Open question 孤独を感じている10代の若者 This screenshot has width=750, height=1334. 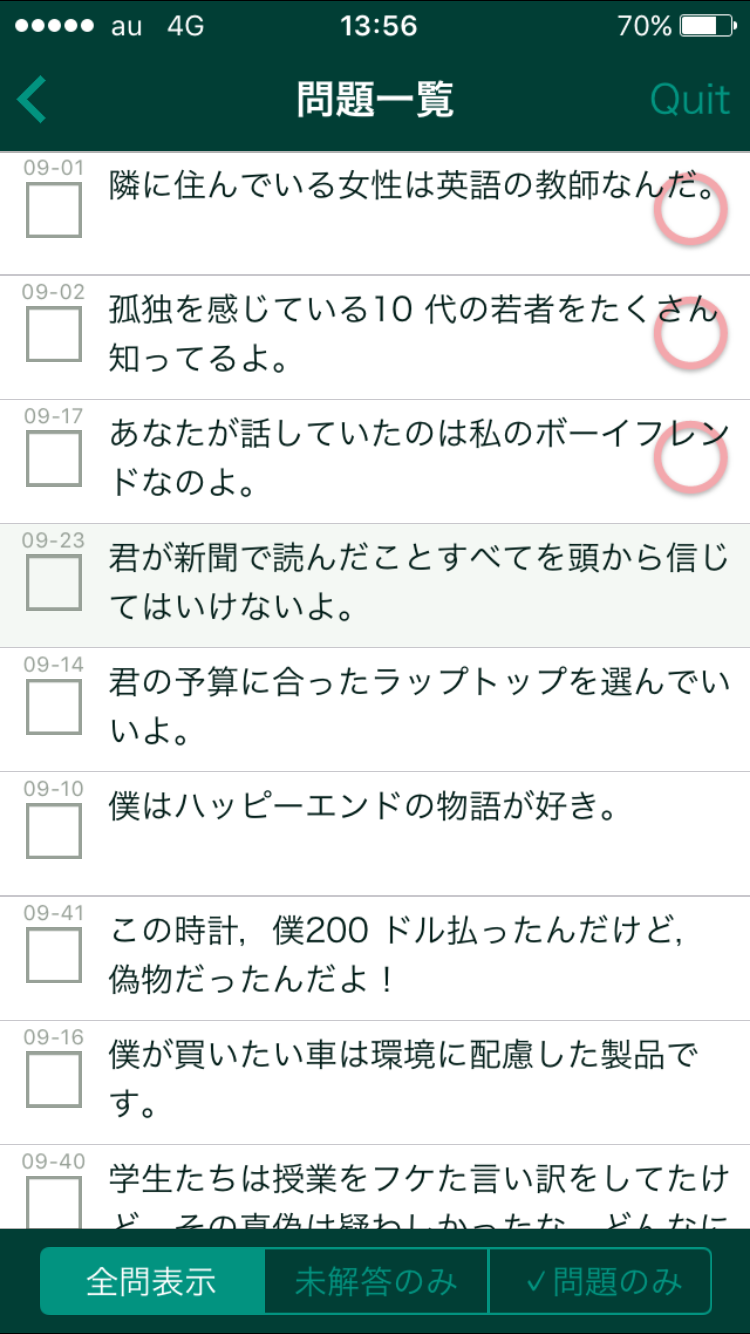coord(375,337)
